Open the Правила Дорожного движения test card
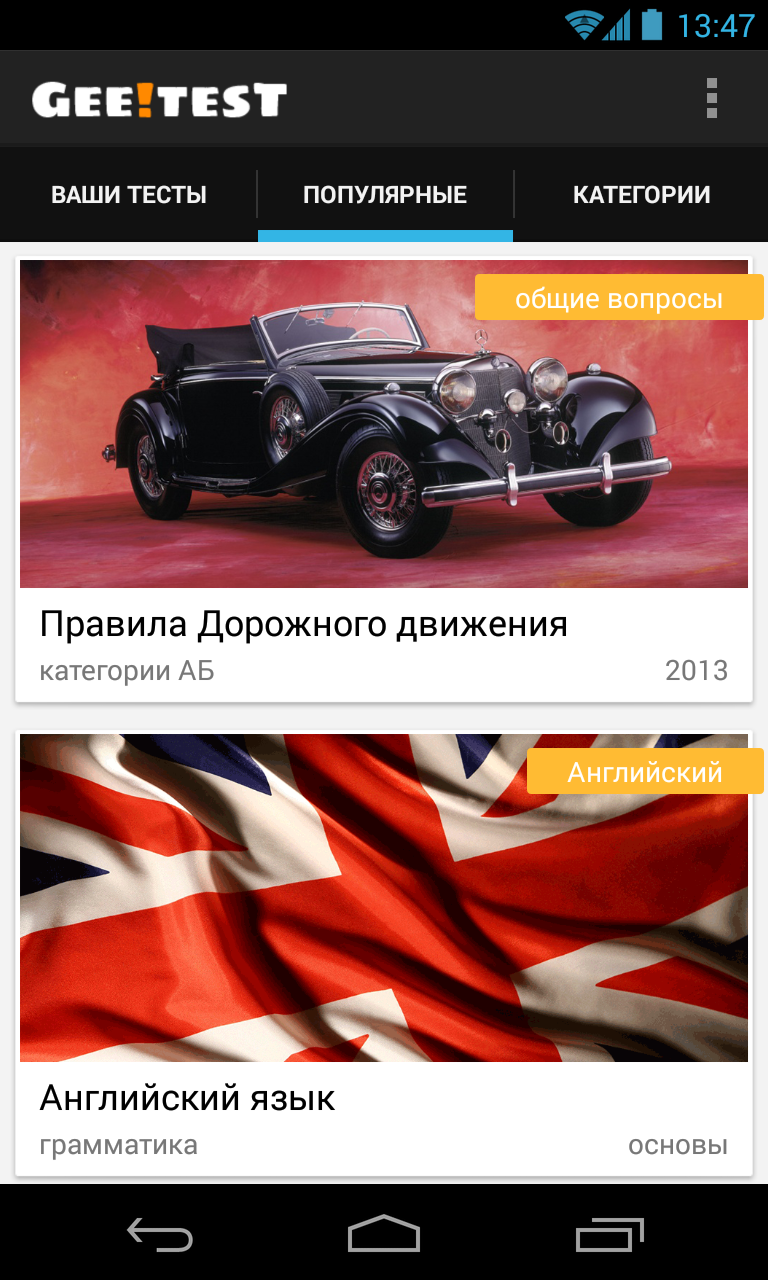The height and width of the screenshot is (1280, 768). pyautogui.click(x=384, y=480)
